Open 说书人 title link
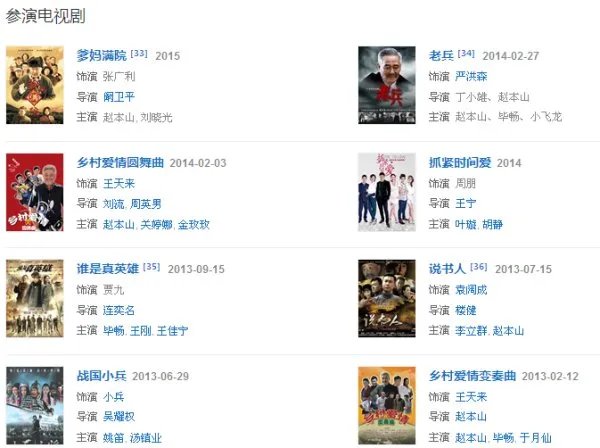Screen dimensions: 600x448 [447, 268]
